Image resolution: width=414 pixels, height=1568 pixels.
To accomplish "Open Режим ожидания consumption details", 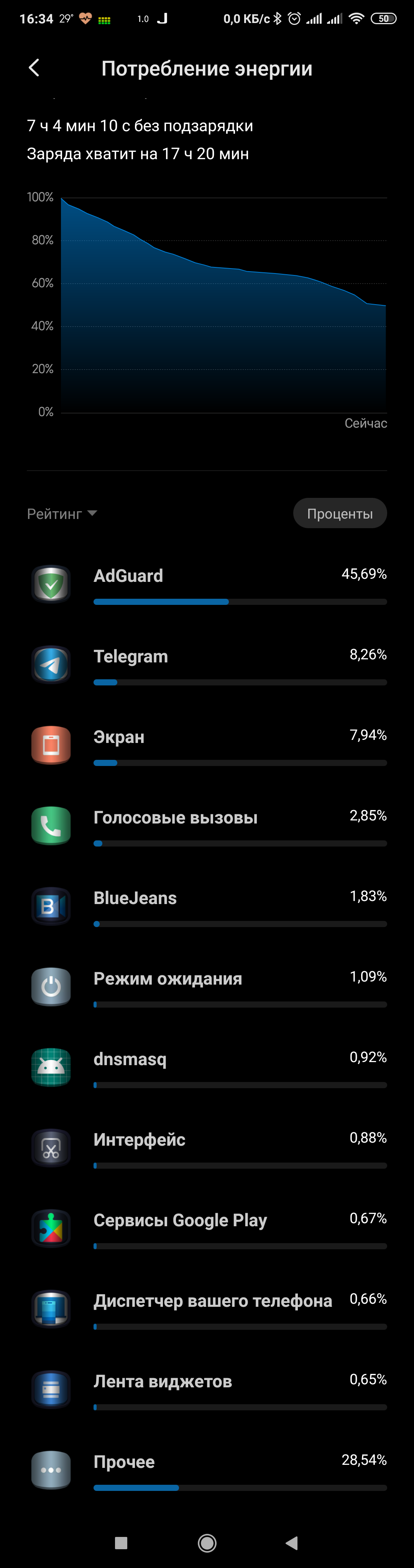I will tap(207, 987).
